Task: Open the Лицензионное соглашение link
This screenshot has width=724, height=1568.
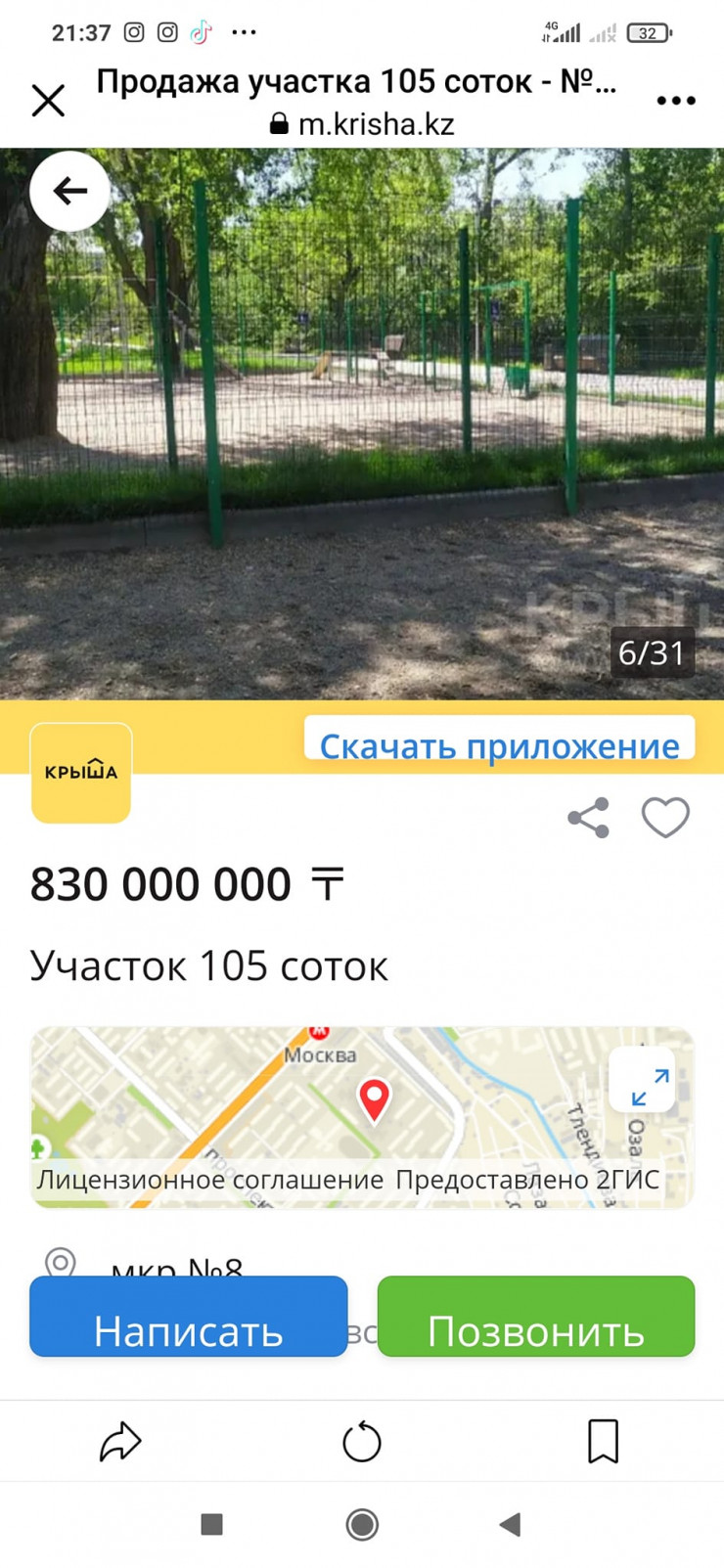Action: point(209,1180)
